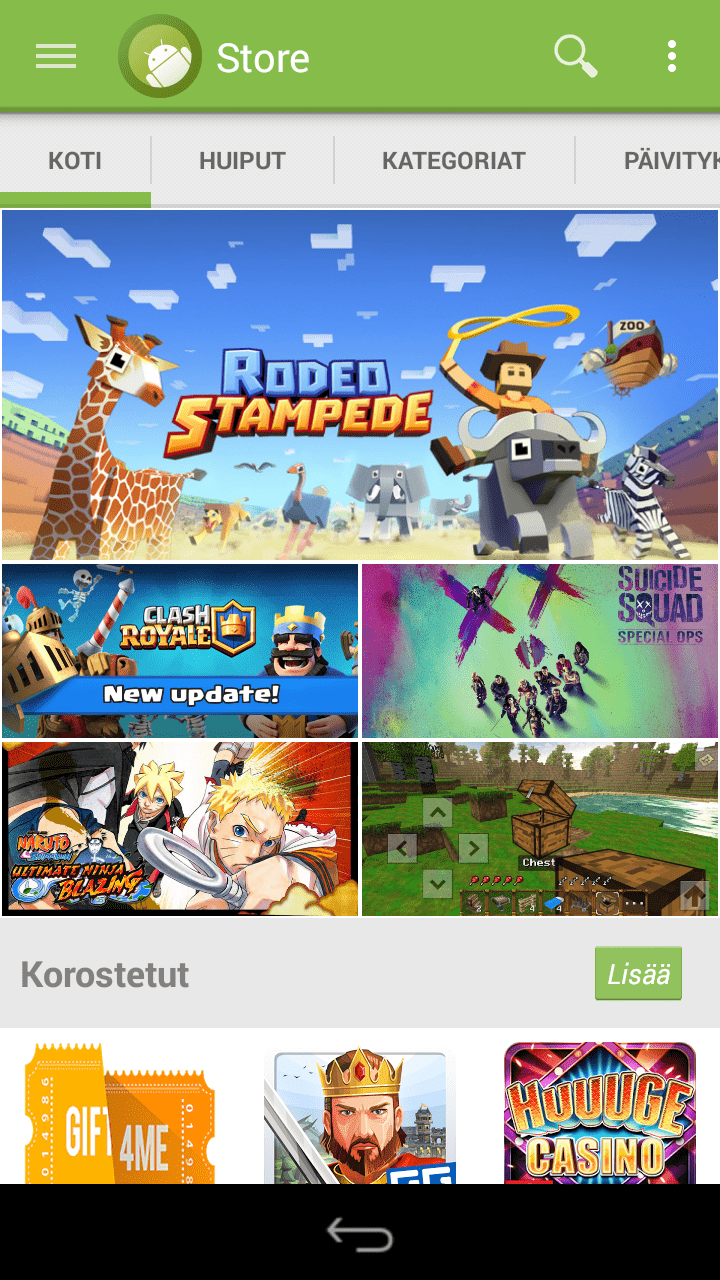
Task: Open the Huuuge Casino app
Action: coord(599,1112)
